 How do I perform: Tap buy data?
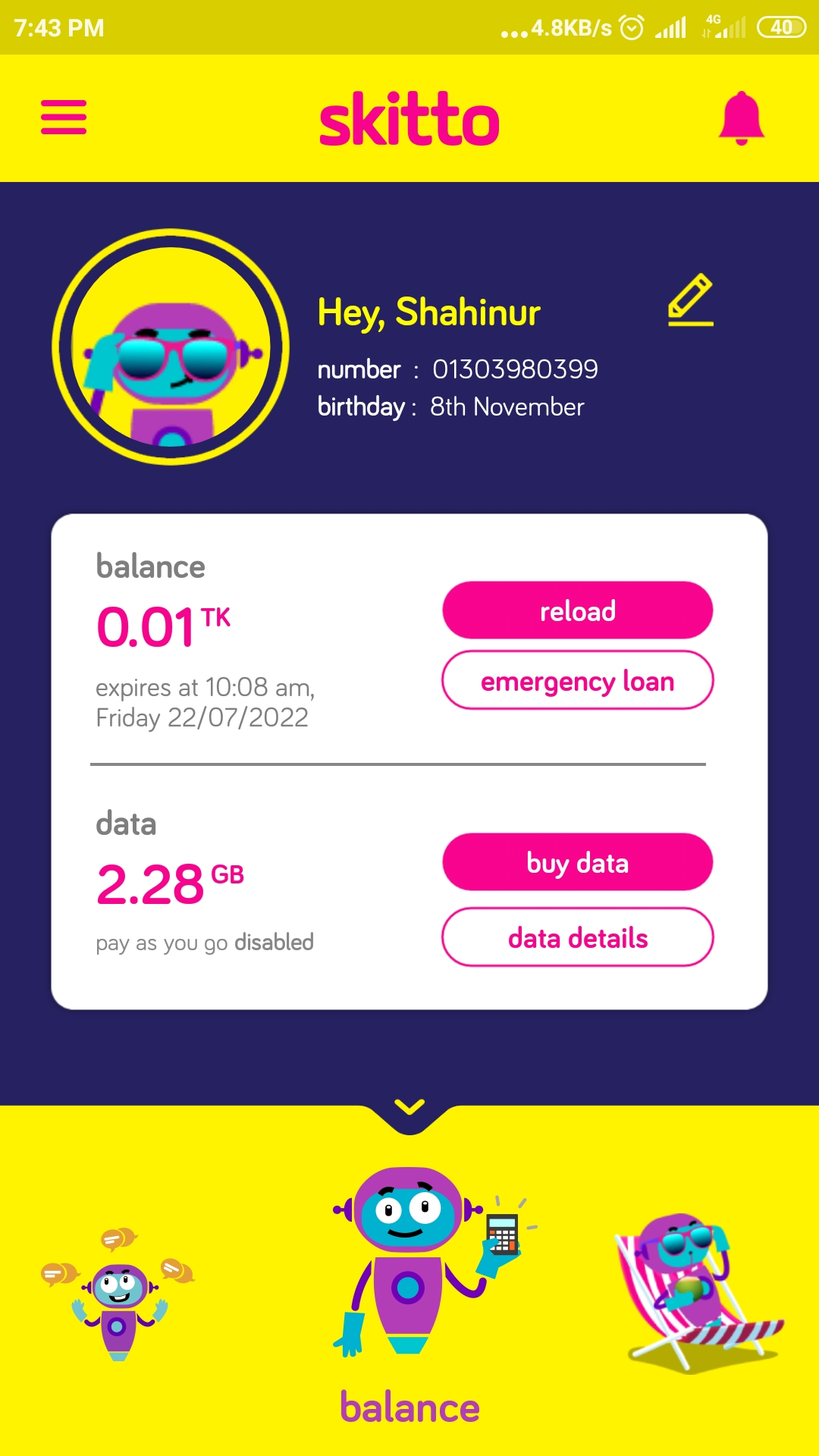pos(577,862)
